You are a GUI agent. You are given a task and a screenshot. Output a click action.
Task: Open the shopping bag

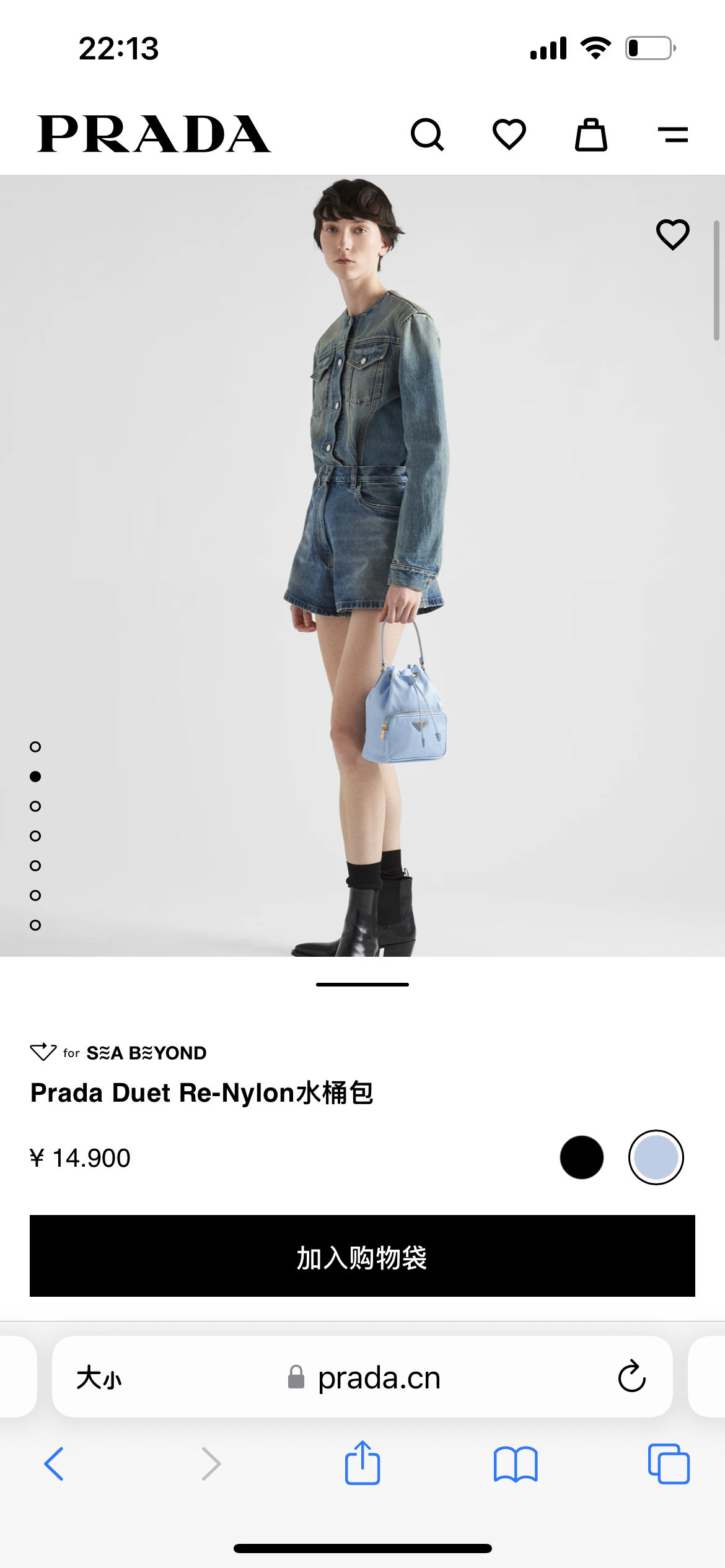click(591, 134)
